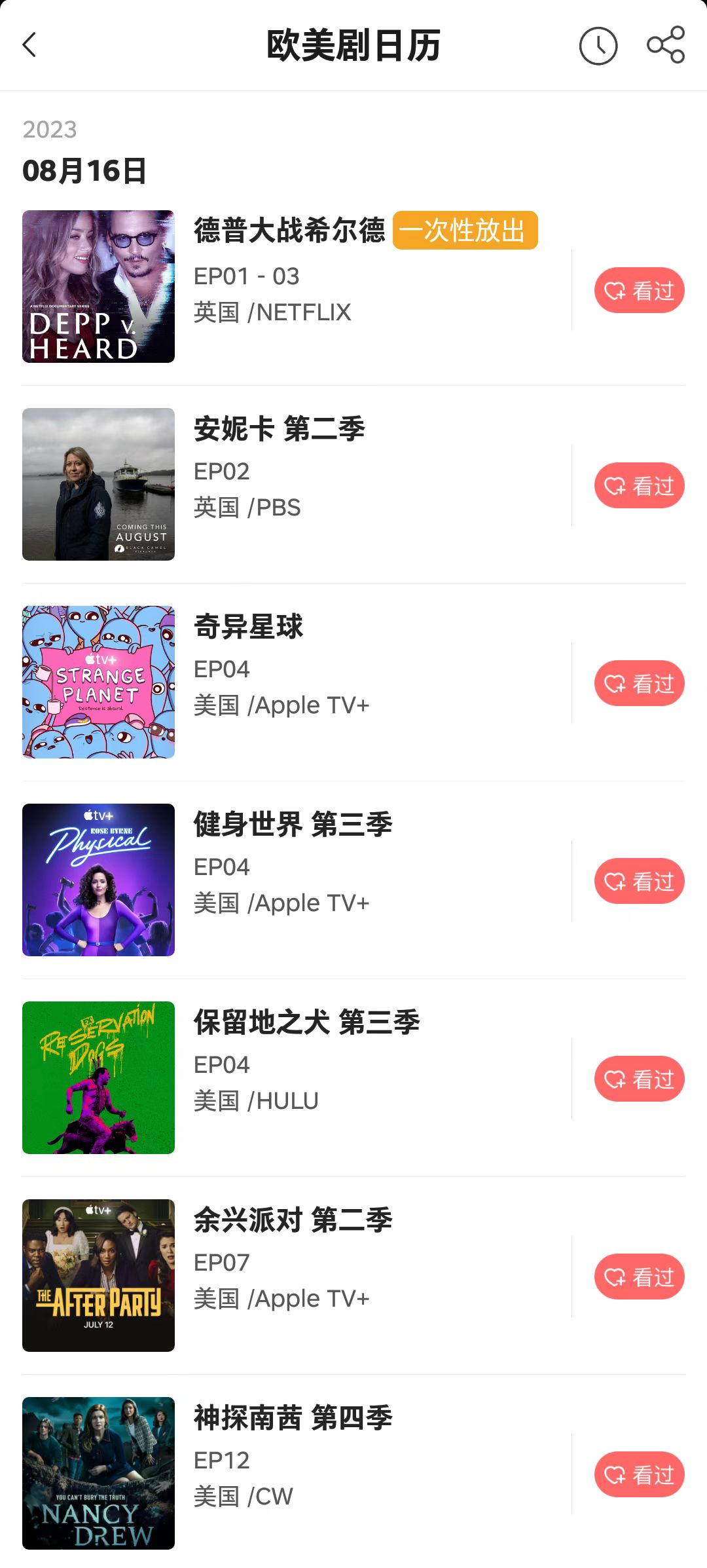Open the 健身世界 第三季 entry

click(x=293, y=825)
